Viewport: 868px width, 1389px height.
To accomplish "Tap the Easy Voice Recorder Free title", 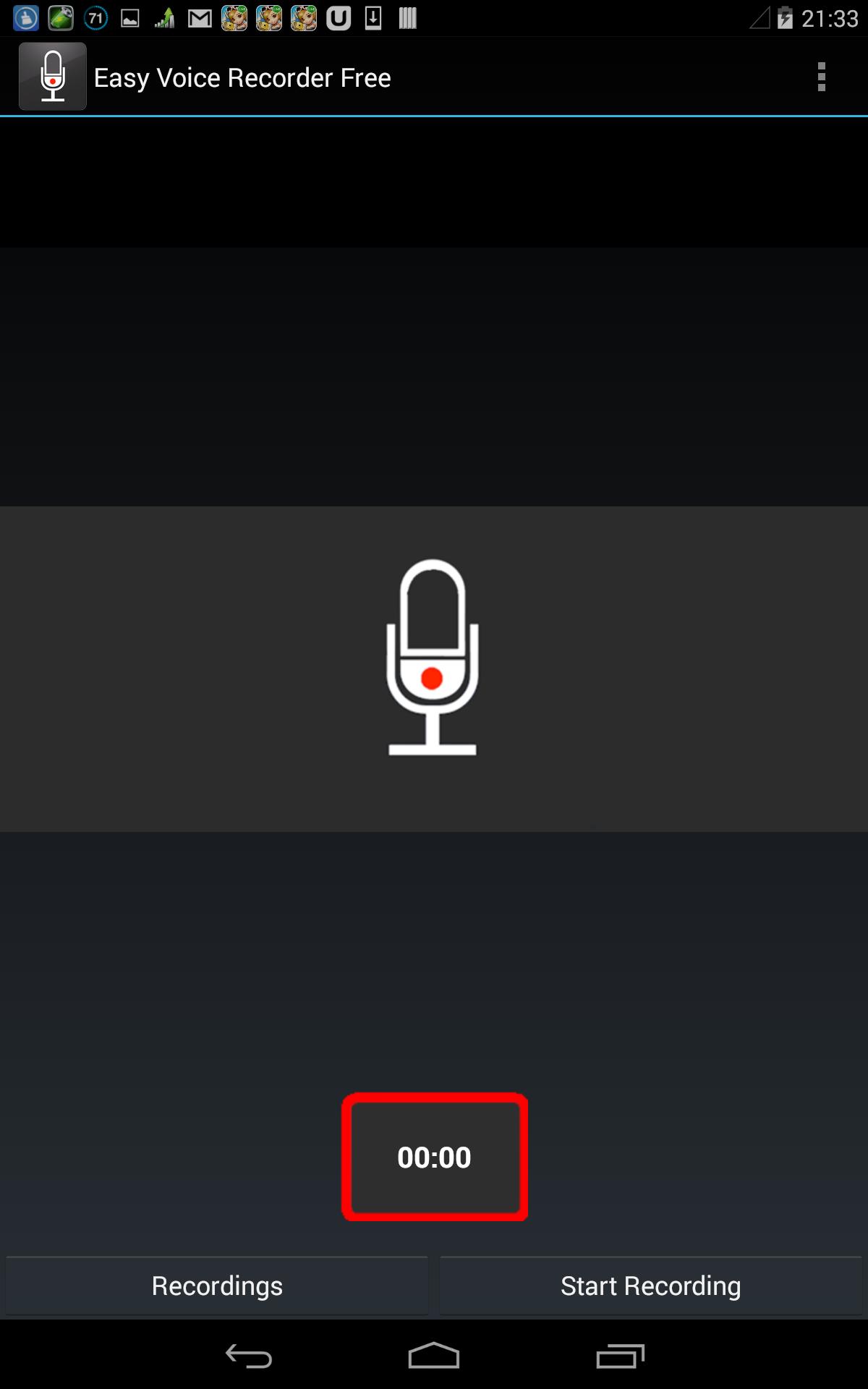I will tap(242, 76).
